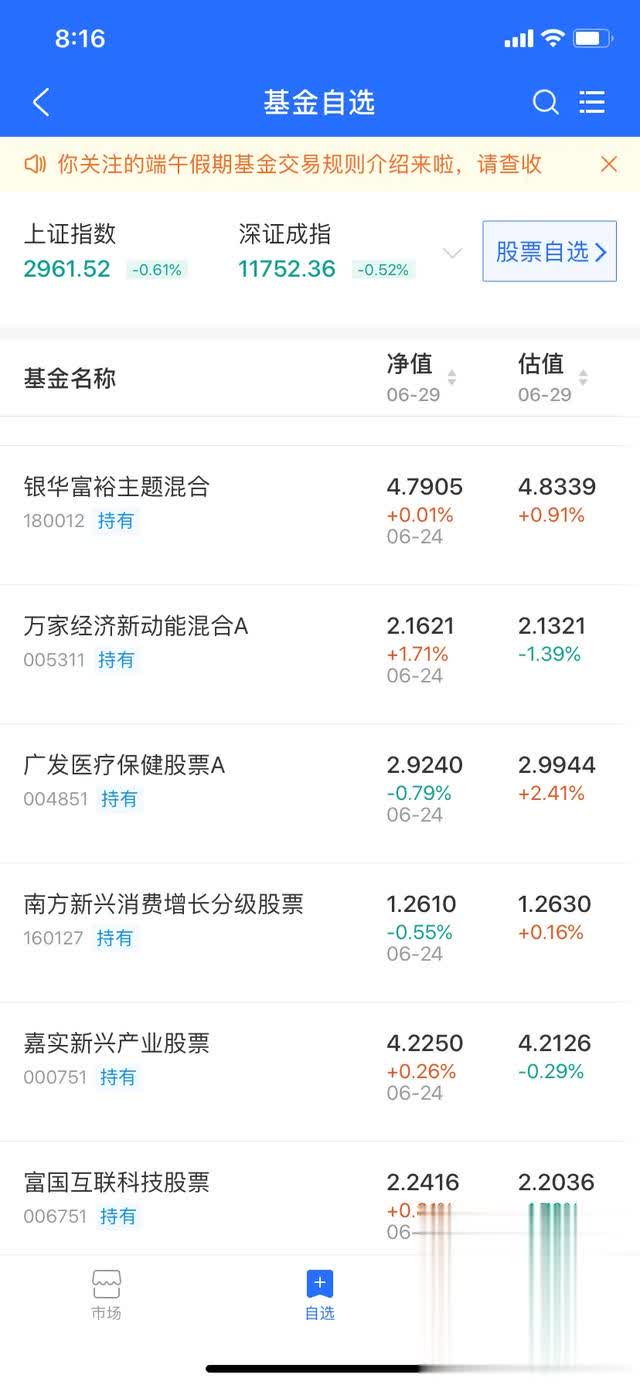Switch to the 市场 tab

(x=106, y=1295)
